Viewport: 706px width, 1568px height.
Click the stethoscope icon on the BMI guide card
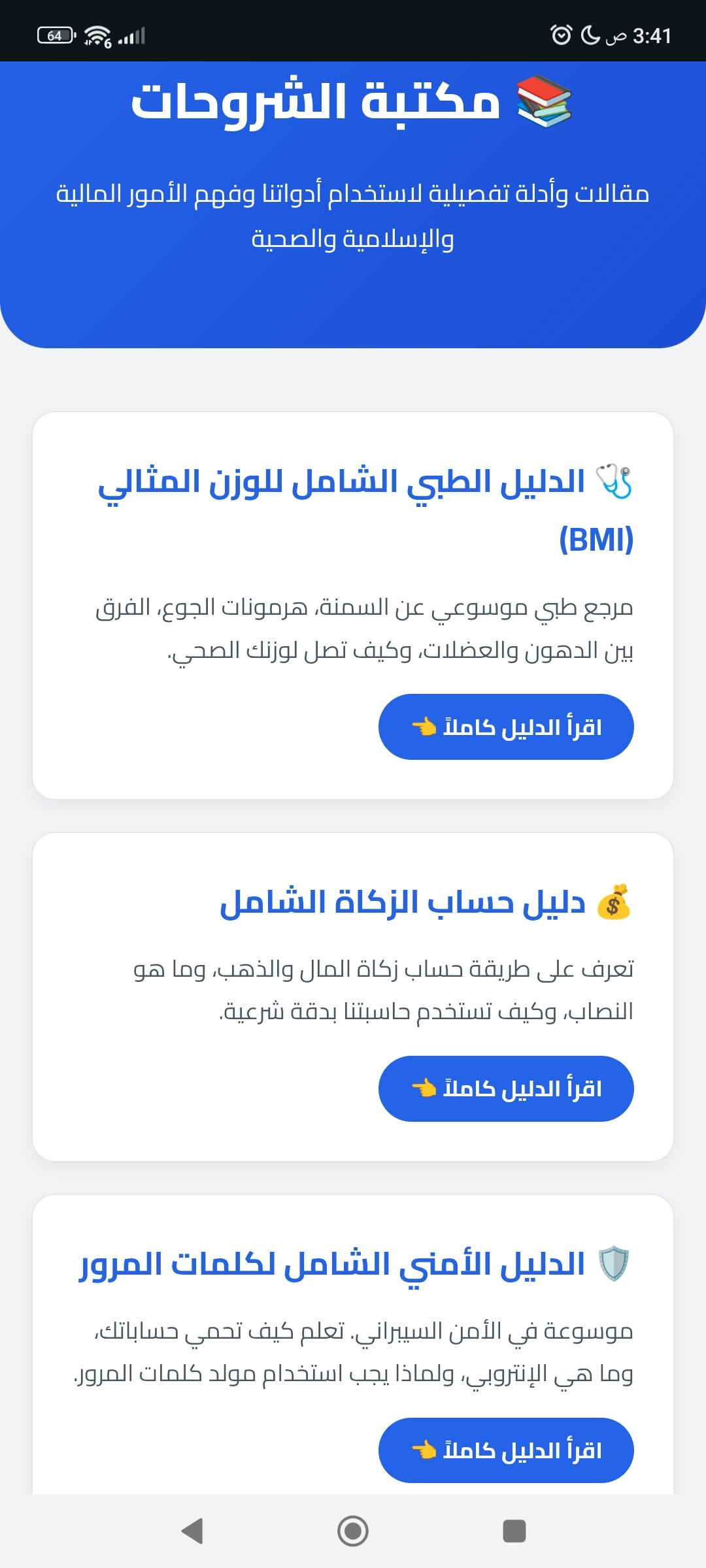pos(614,480)
